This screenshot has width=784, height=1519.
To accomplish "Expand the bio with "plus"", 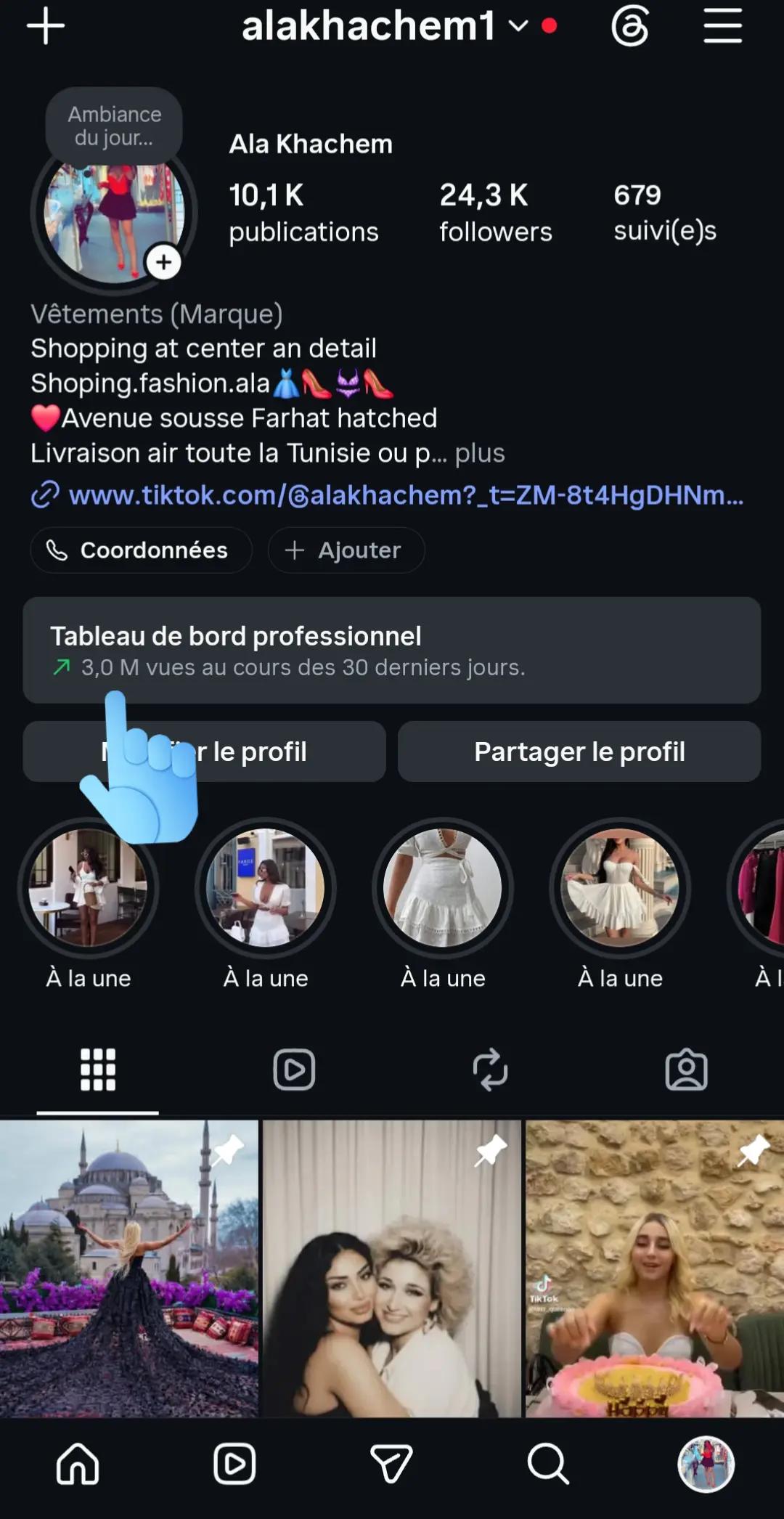I will (x=479, y=453).
